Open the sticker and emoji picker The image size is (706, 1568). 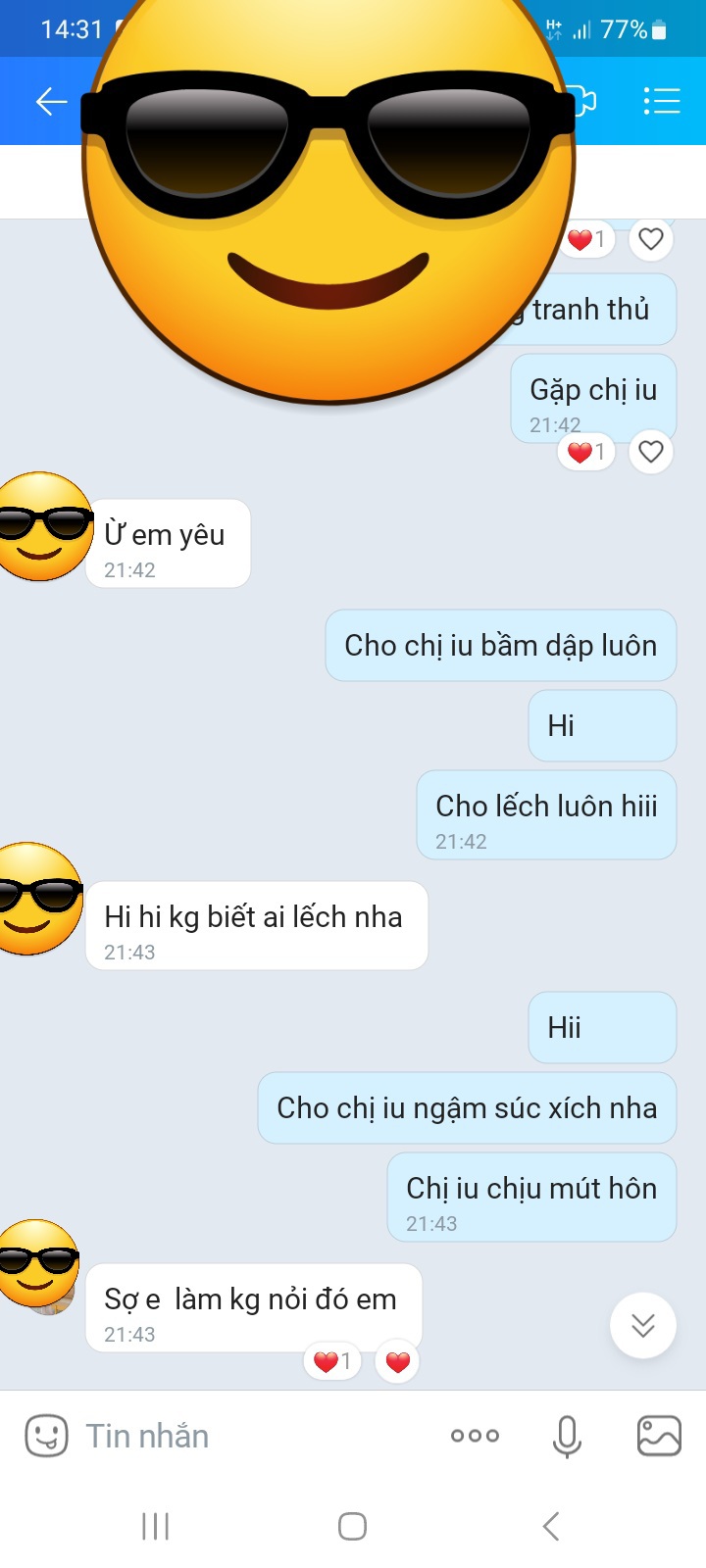point(46,1437)
